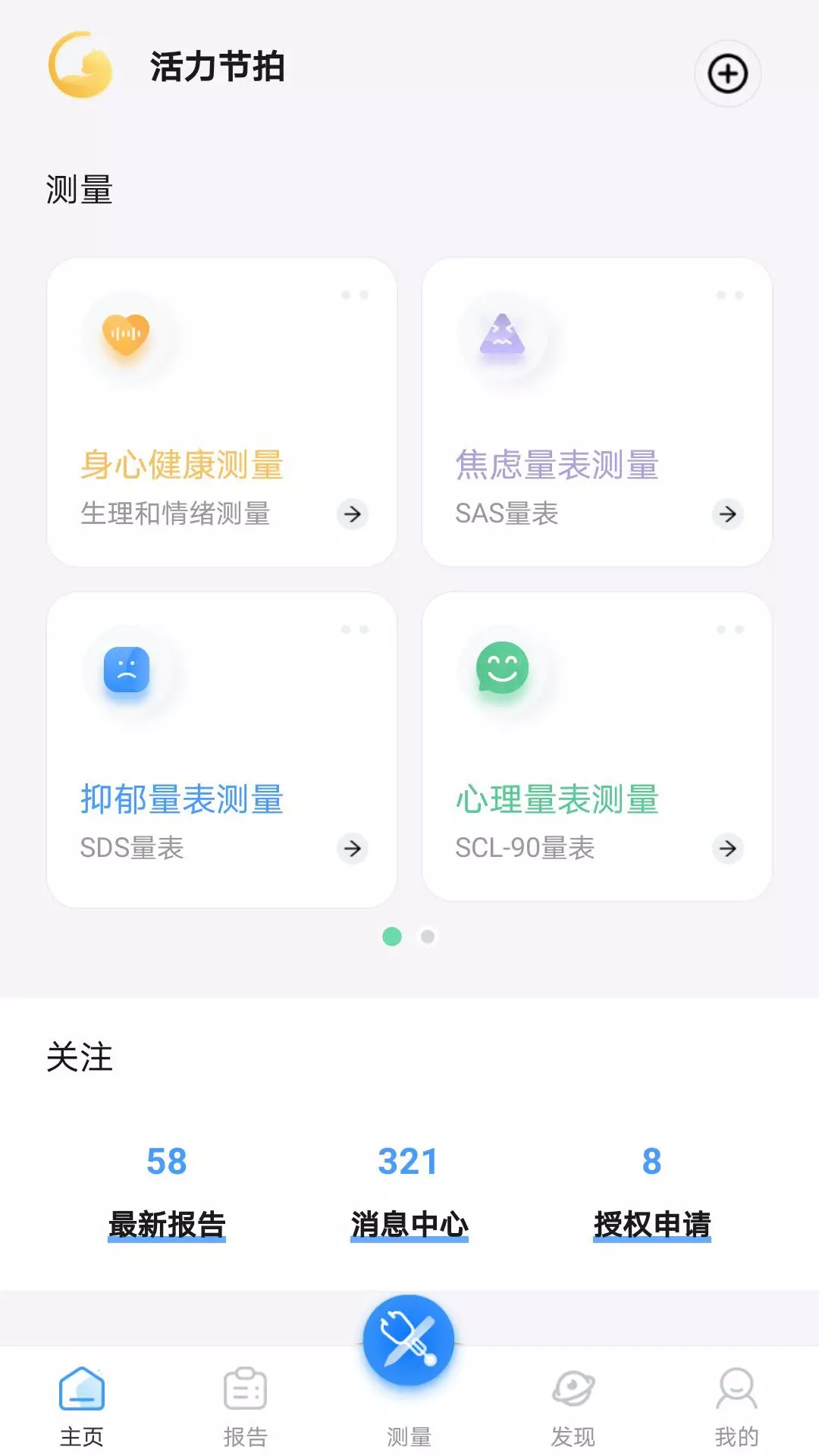
Task: Open 授权申请 link
Action: pos(652,1224)
